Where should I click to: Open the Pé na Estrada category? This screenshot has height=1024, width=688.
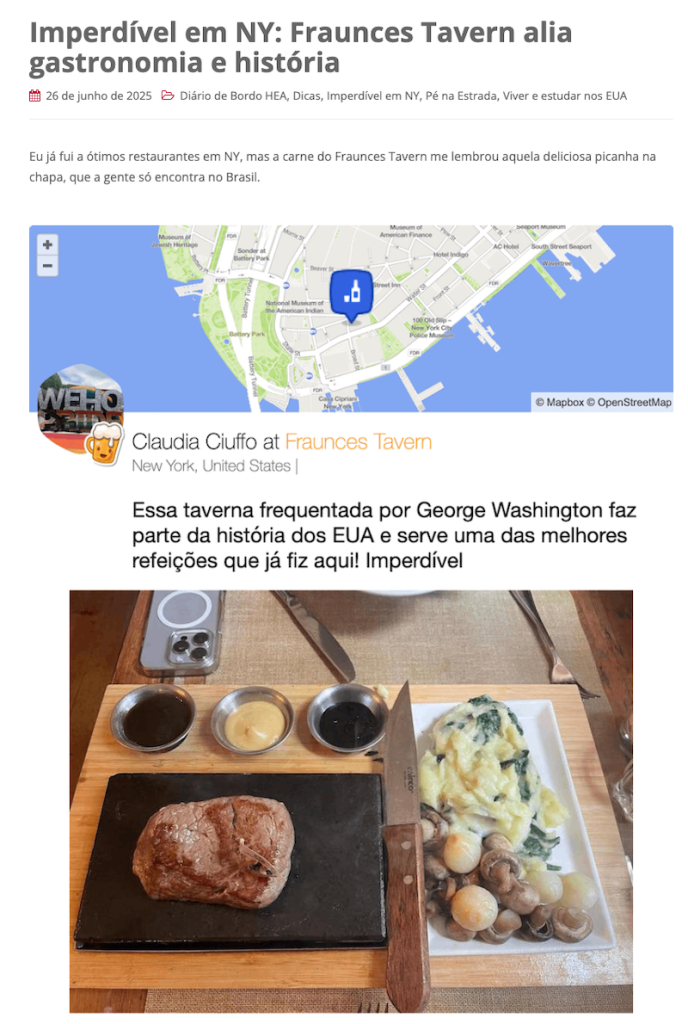point(460,96)
